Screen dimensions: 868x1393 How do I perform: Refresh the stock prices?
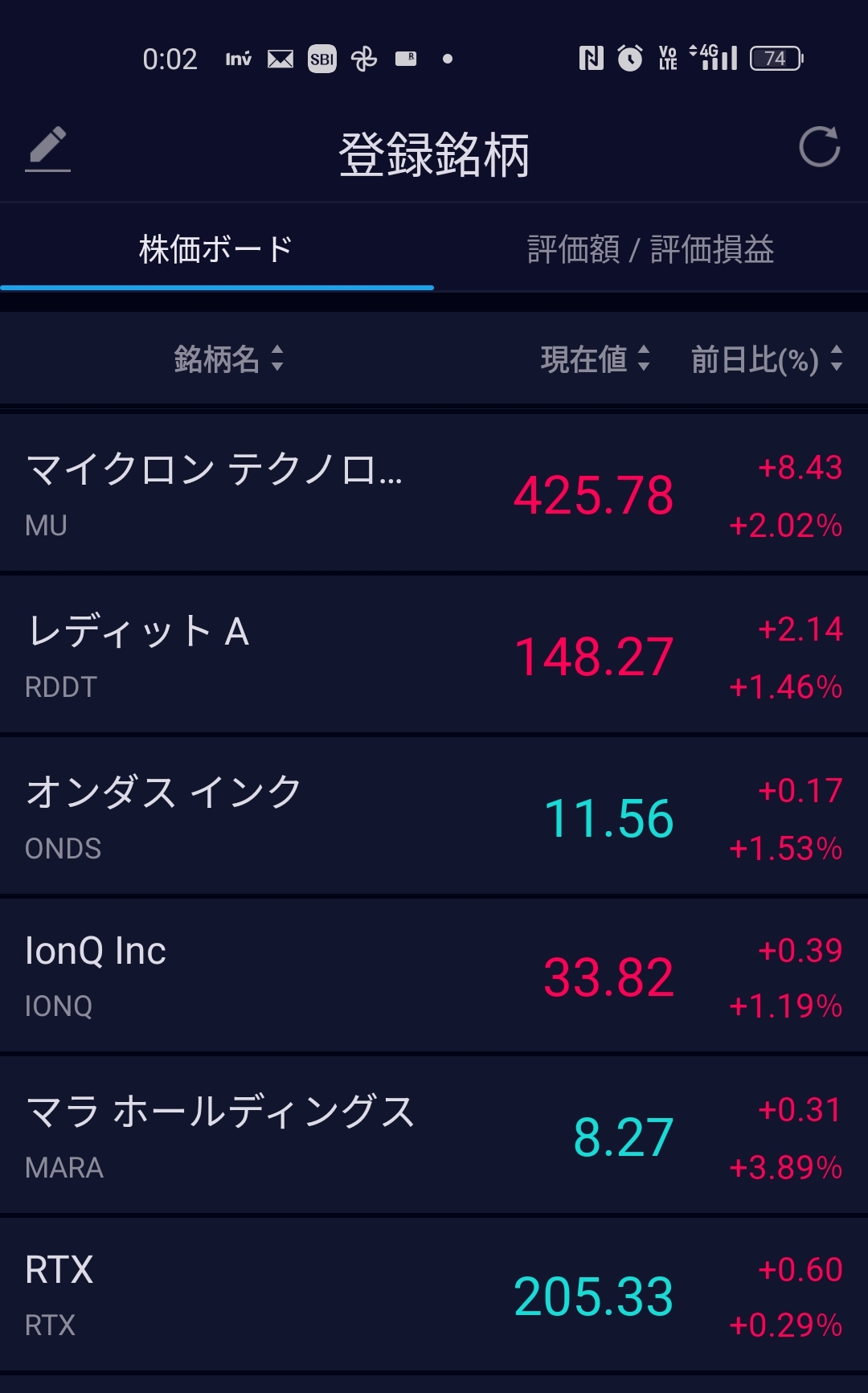(x=819, y=146)
